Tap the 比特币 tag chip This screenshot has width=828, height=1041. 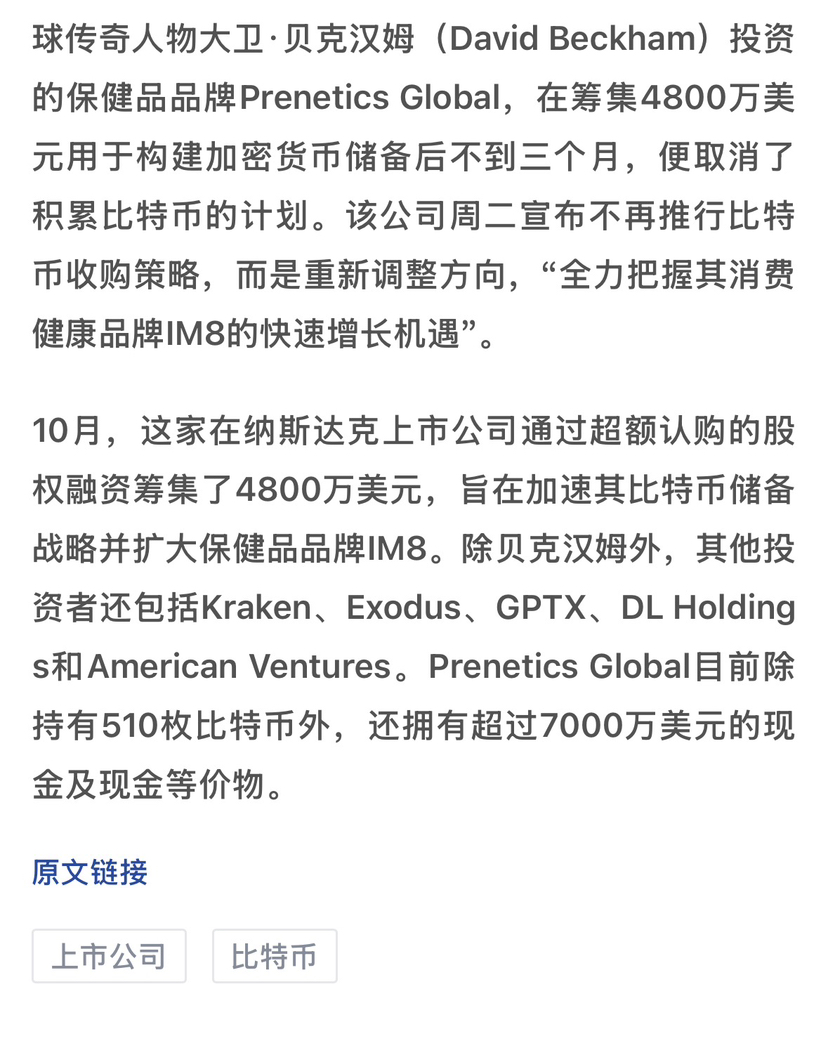click(x=274, y=956)
